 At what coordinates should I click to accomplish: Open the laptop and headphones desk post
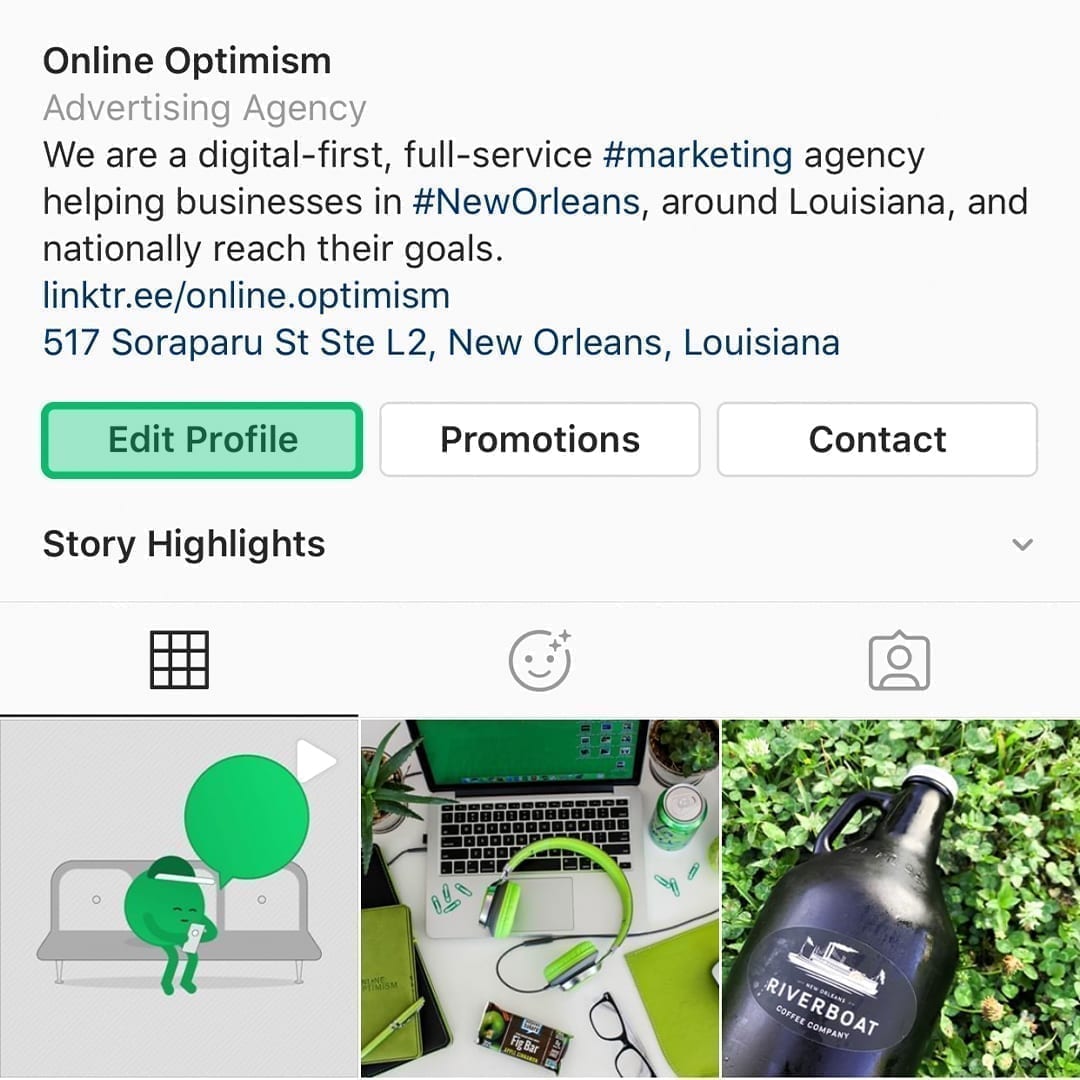click(540, 898)
